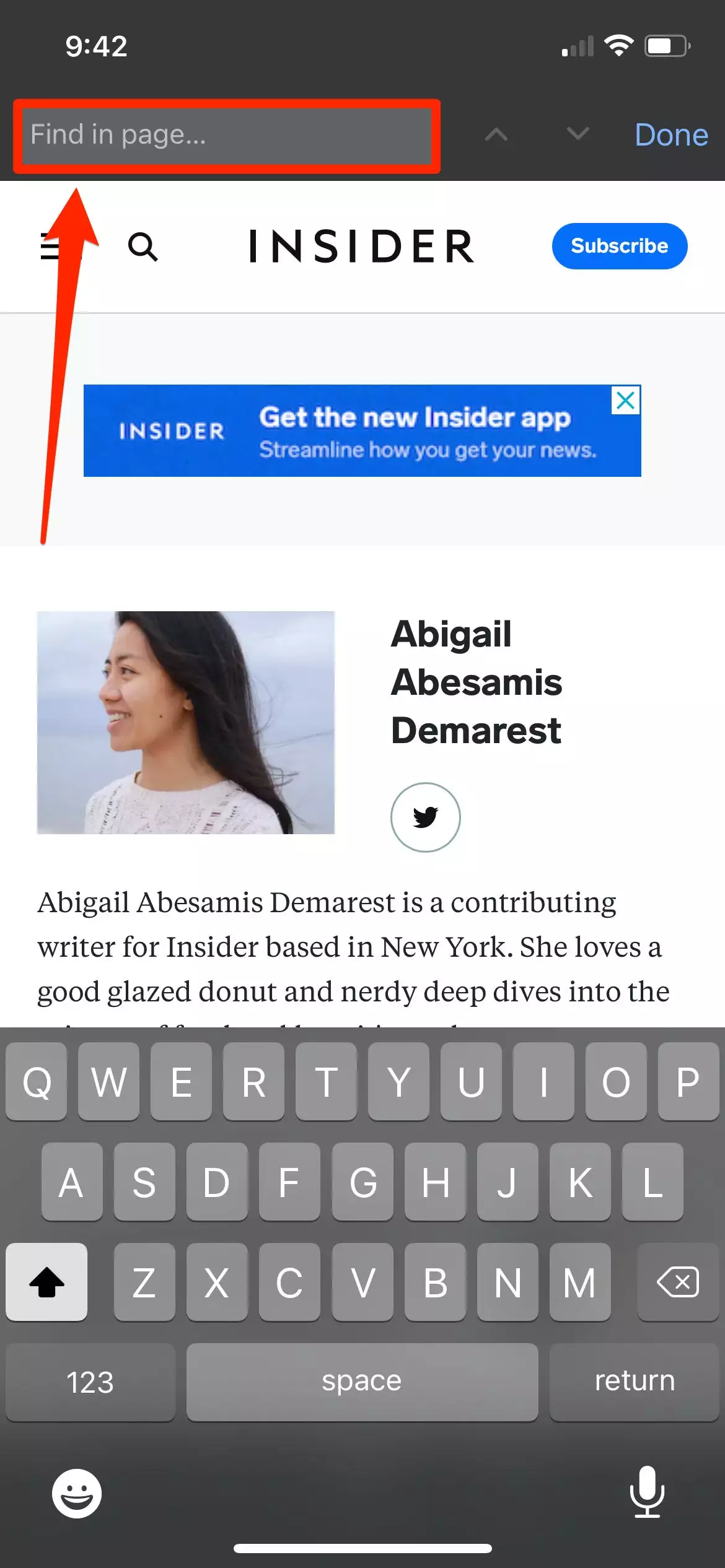Open the Insider search icon
Image resolution: width=725 pixels, height=1568 pixels.
pyautogui.click(x=143, y=246)
